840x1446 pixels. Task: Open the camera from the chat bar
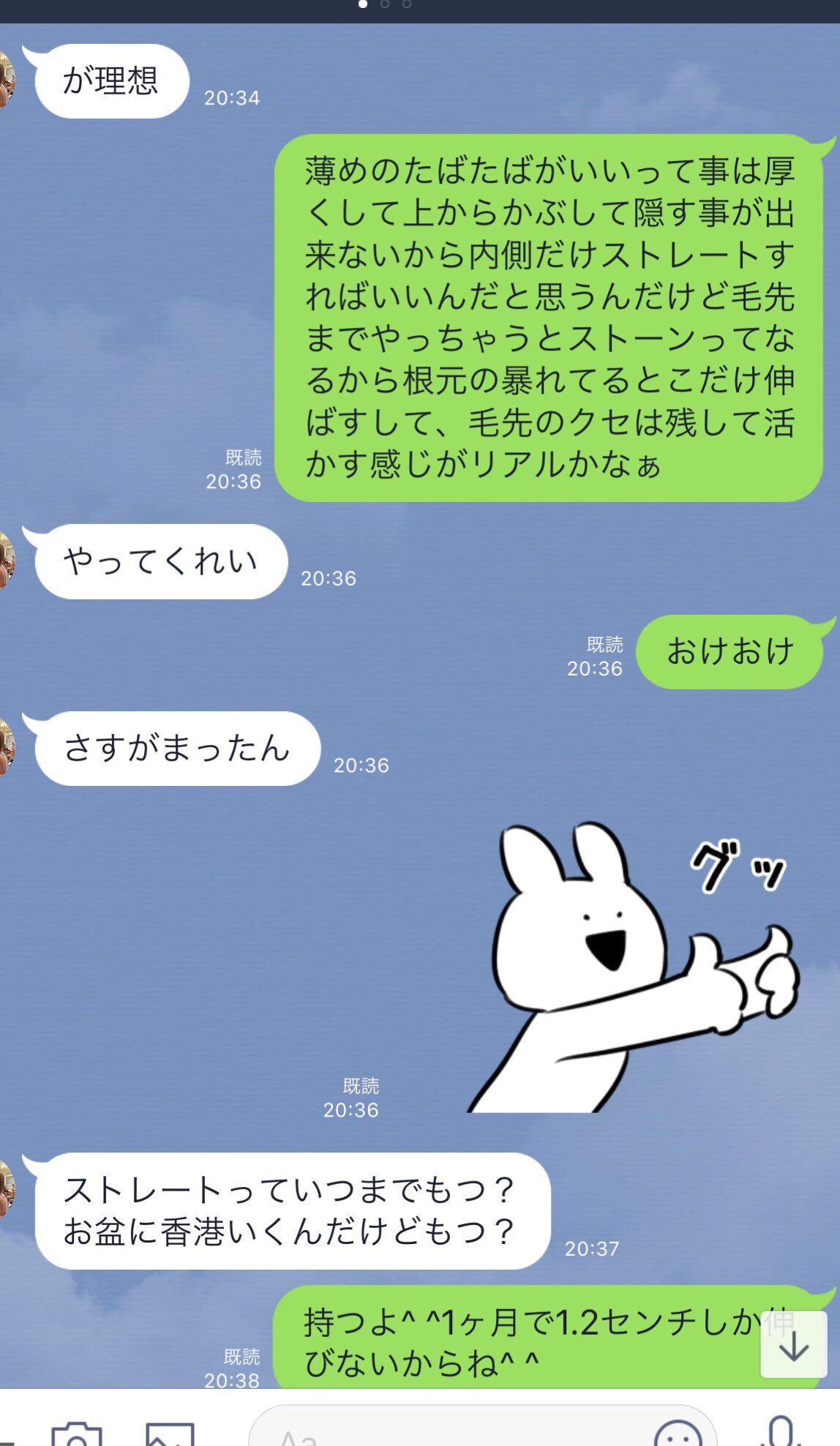coord(77,1433)
